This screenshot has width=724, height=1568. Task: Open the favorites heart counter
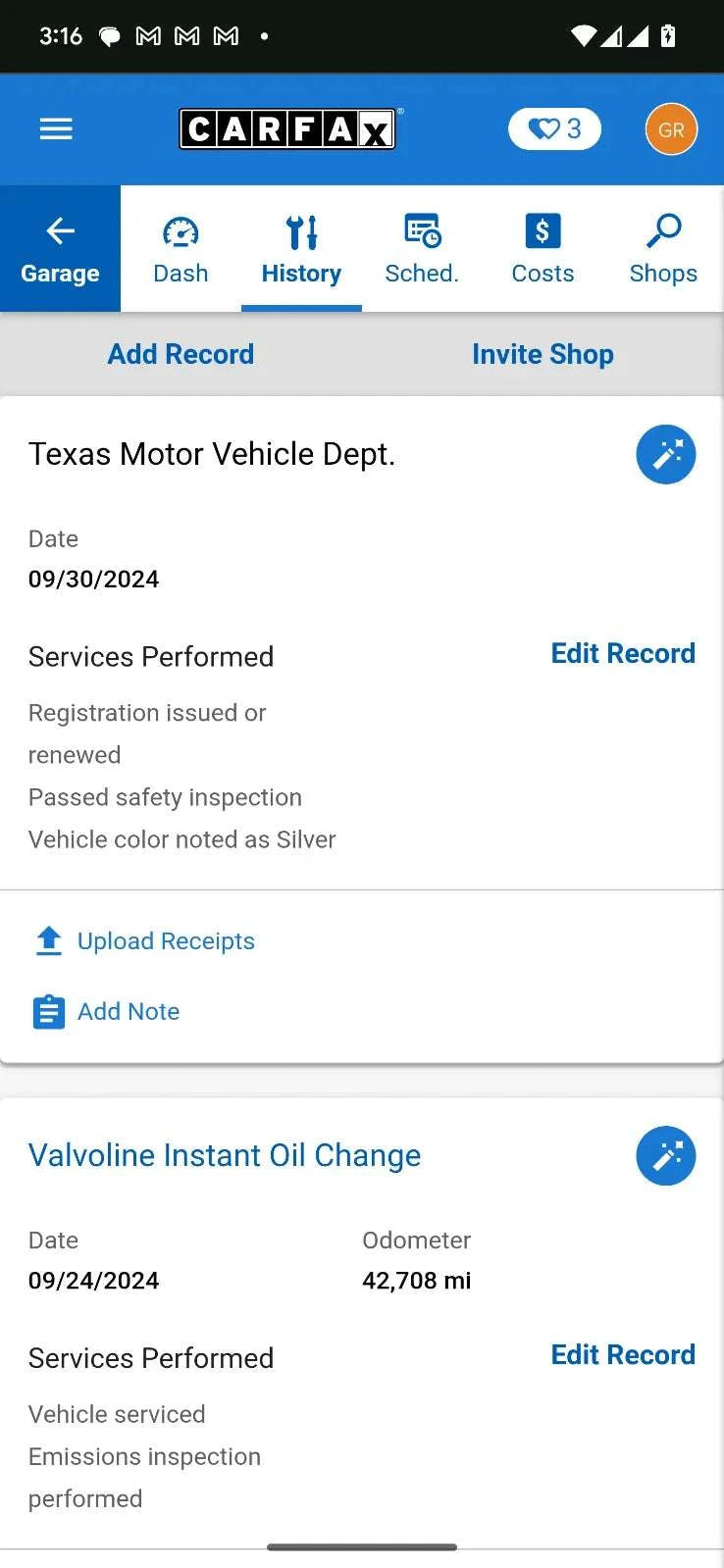tap(554, 129)
